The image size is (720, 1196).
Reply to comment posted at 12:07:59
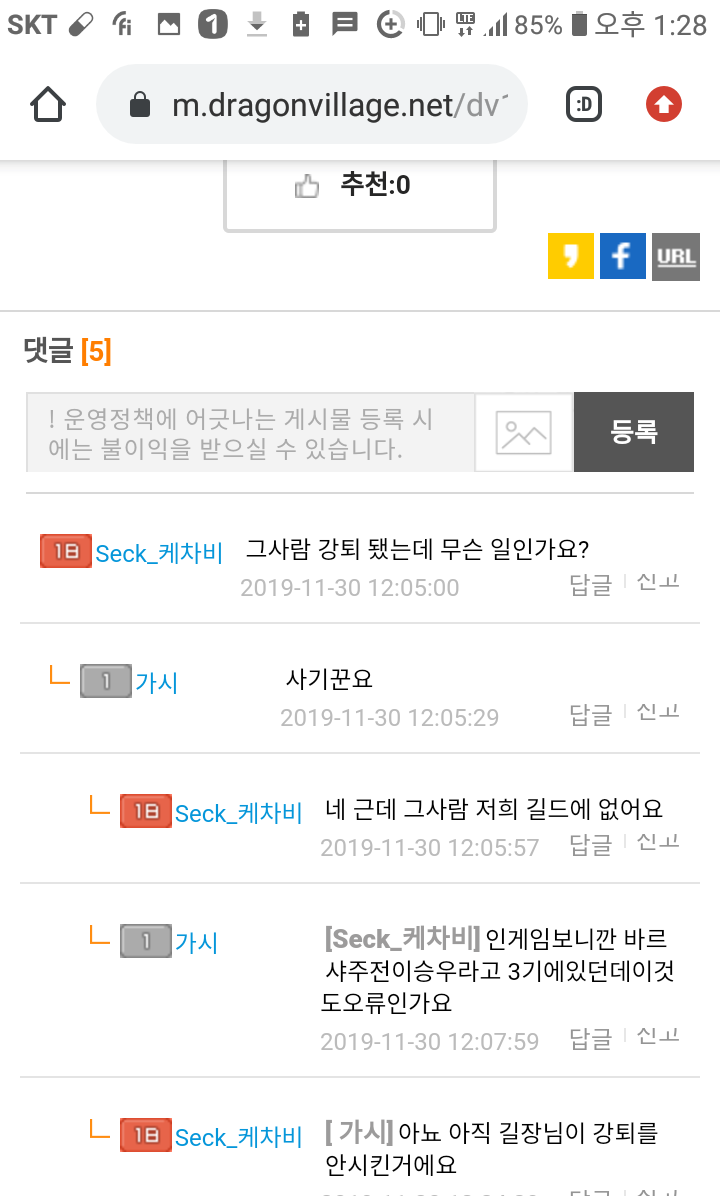click(x=590, y=1039)
